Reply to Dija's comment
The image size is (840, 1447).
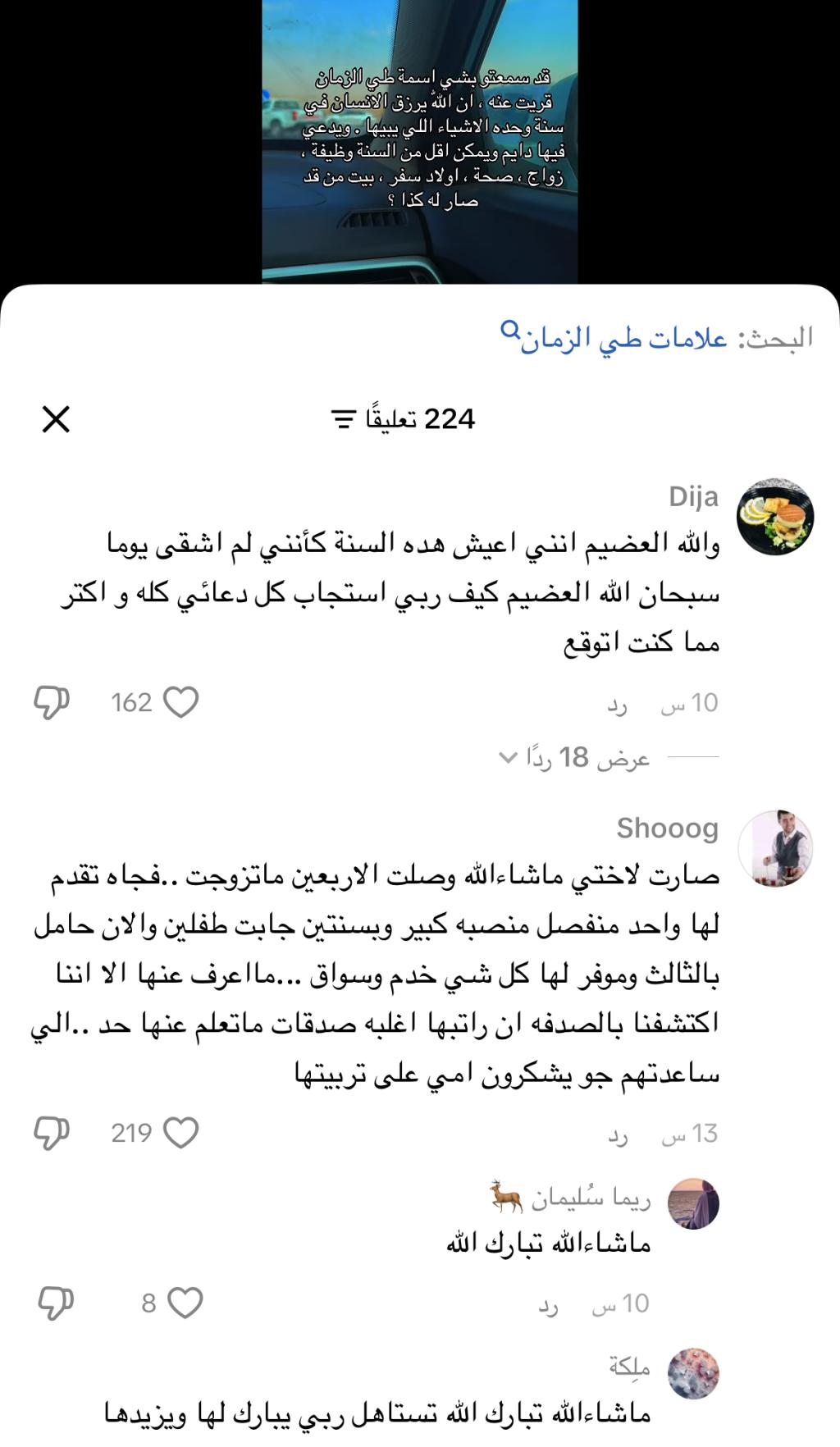click(617, 705)
